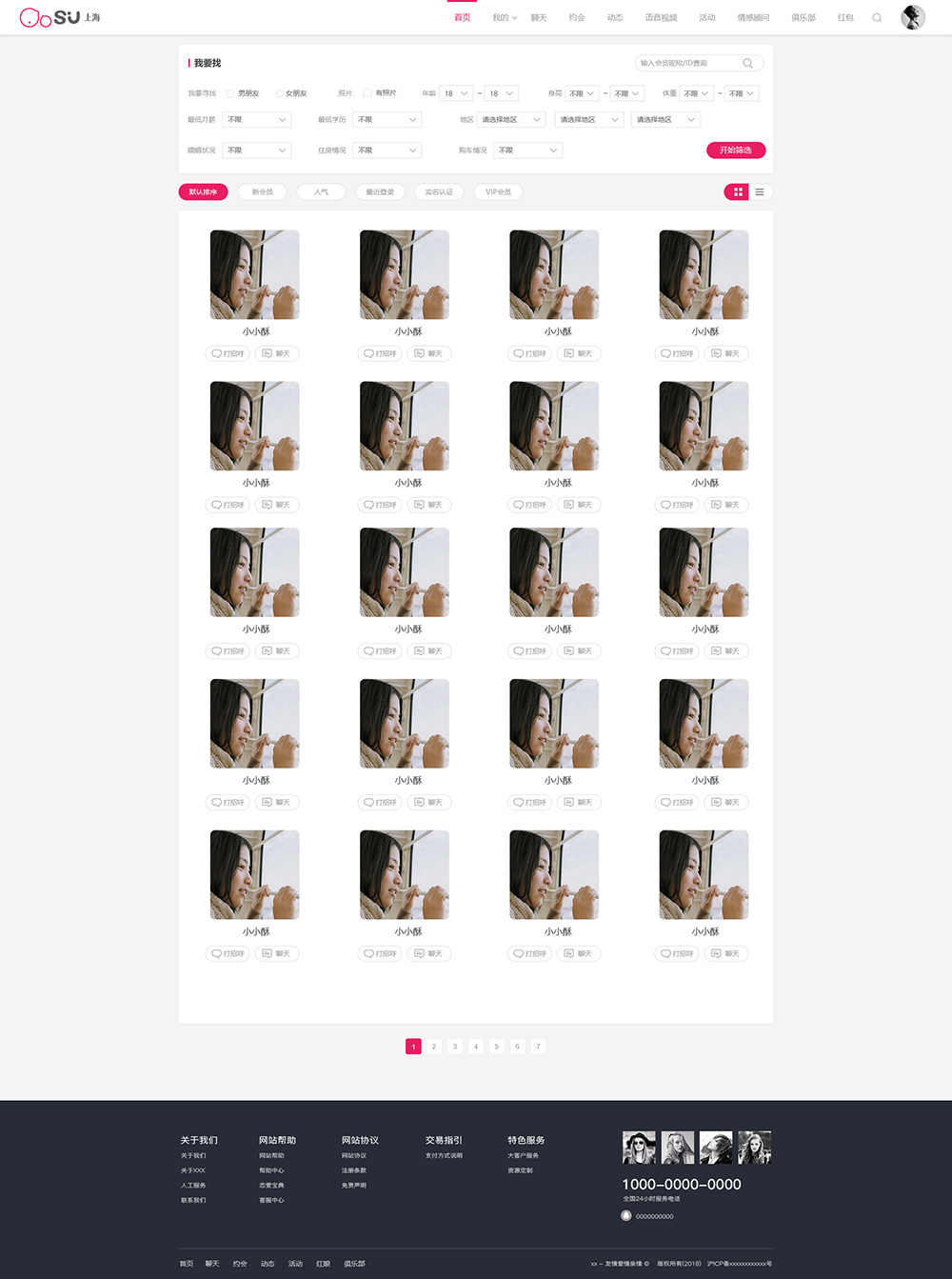
Task: Sort members by 最近登录
Action: tap(380, 192)
